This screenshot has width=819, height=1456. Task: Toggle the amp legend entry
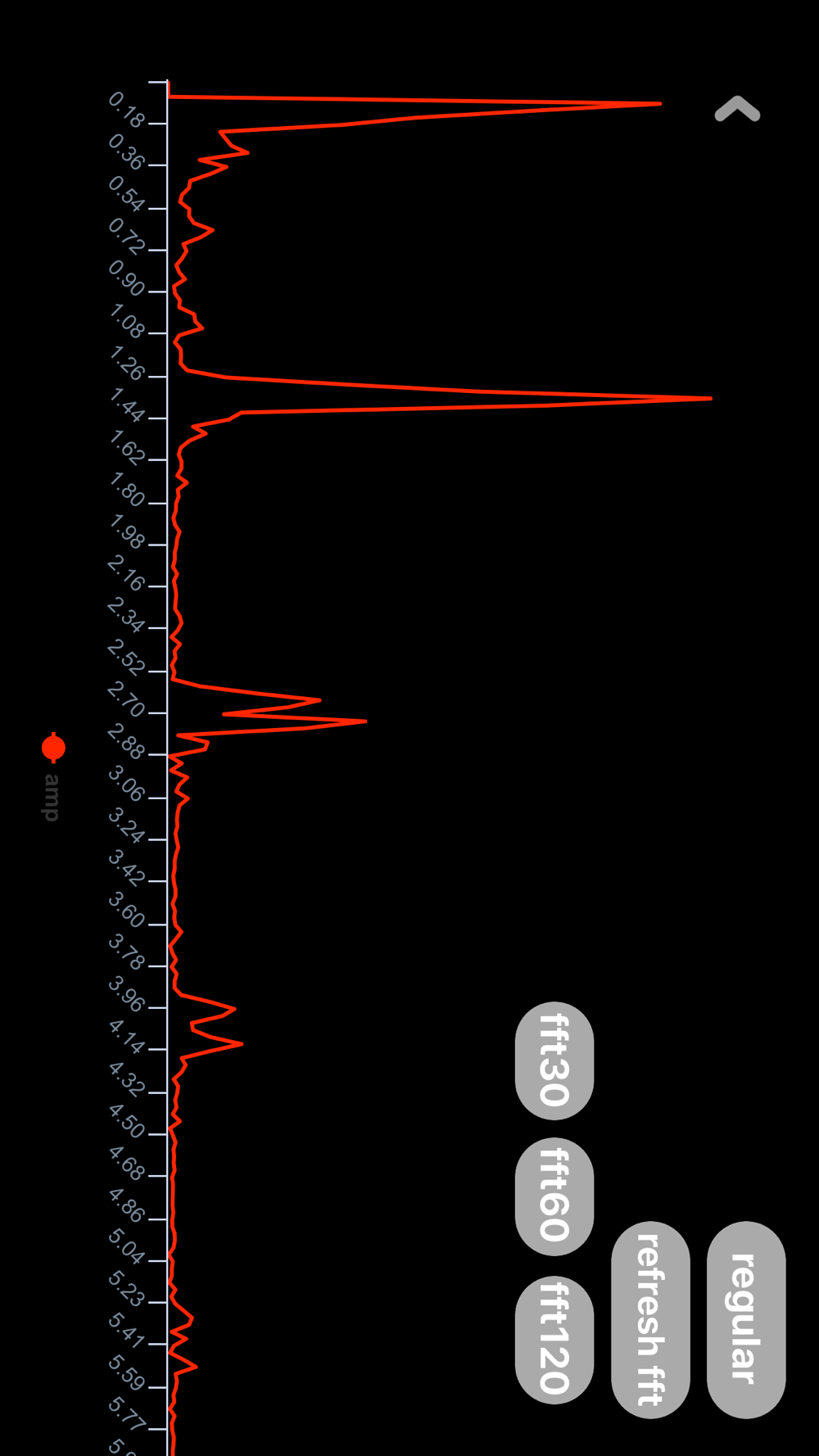point(52,776)
